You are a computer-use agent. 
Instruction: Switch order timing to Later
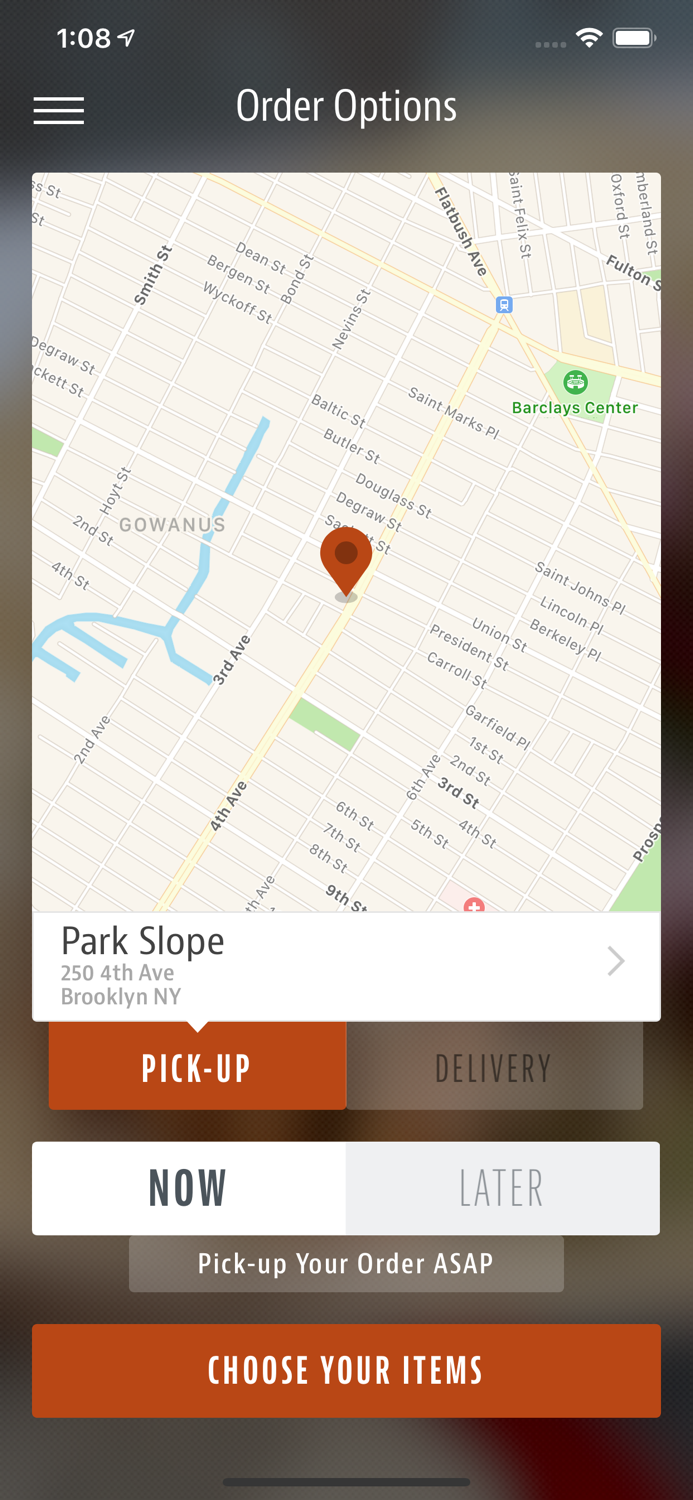click(x=503, y=1188)
